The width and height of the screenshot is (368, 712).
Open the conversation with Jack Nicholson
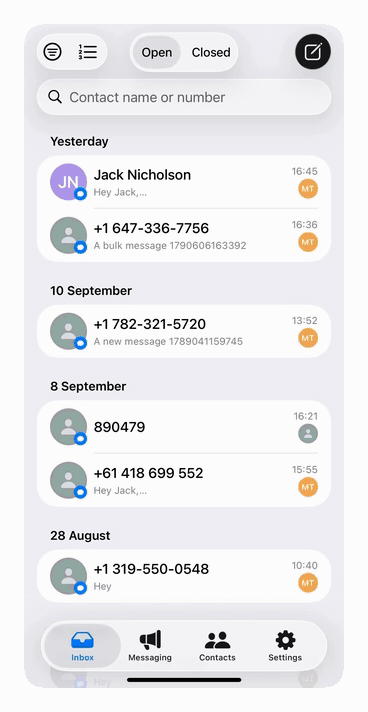click(x=184, y=182)
